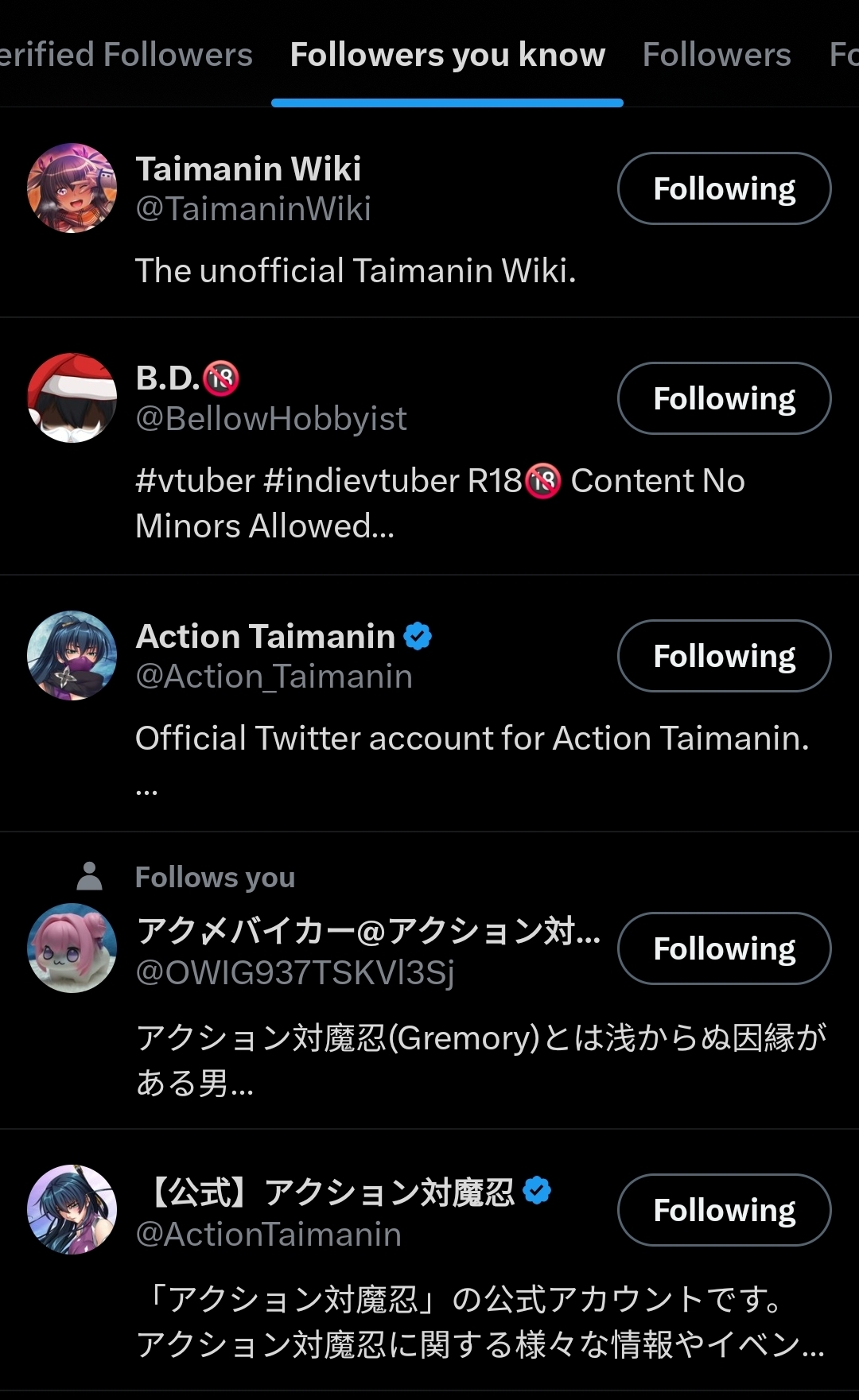Open the 【公式】アクション対魔忍 profile
Screen dimensions: 859x1400
[x=332, y=1193]
